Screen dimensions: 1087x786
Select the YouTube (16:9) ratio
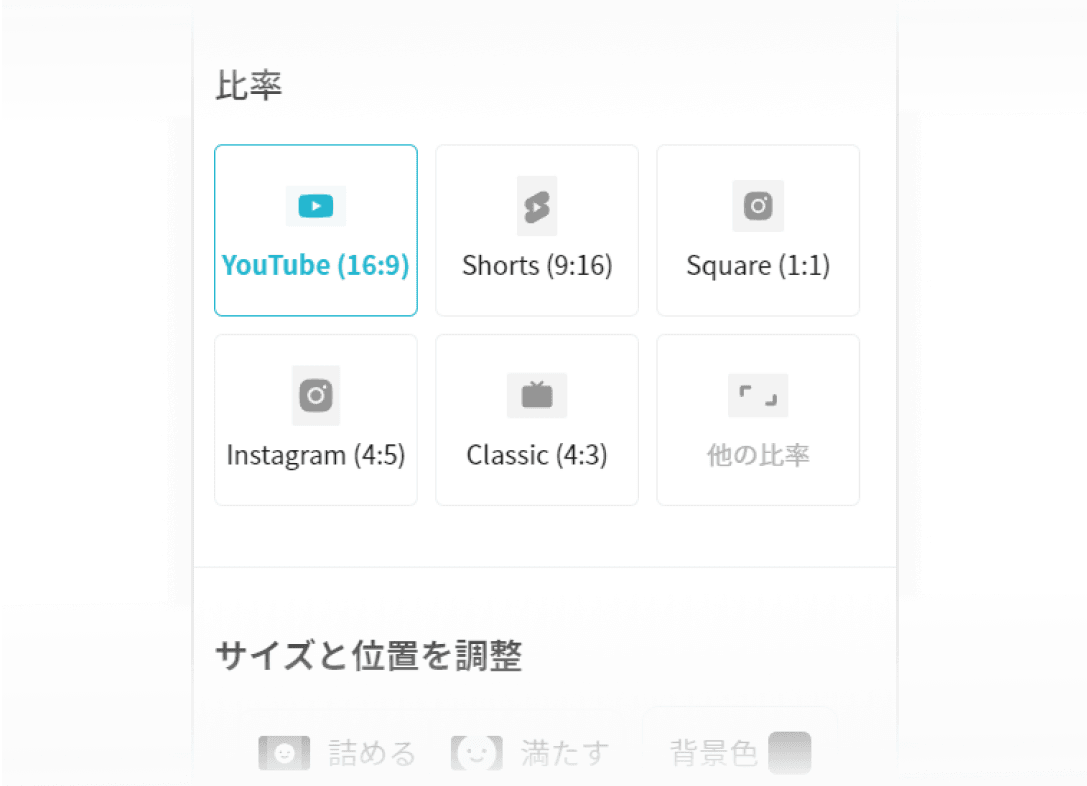[x=316, y=231]
